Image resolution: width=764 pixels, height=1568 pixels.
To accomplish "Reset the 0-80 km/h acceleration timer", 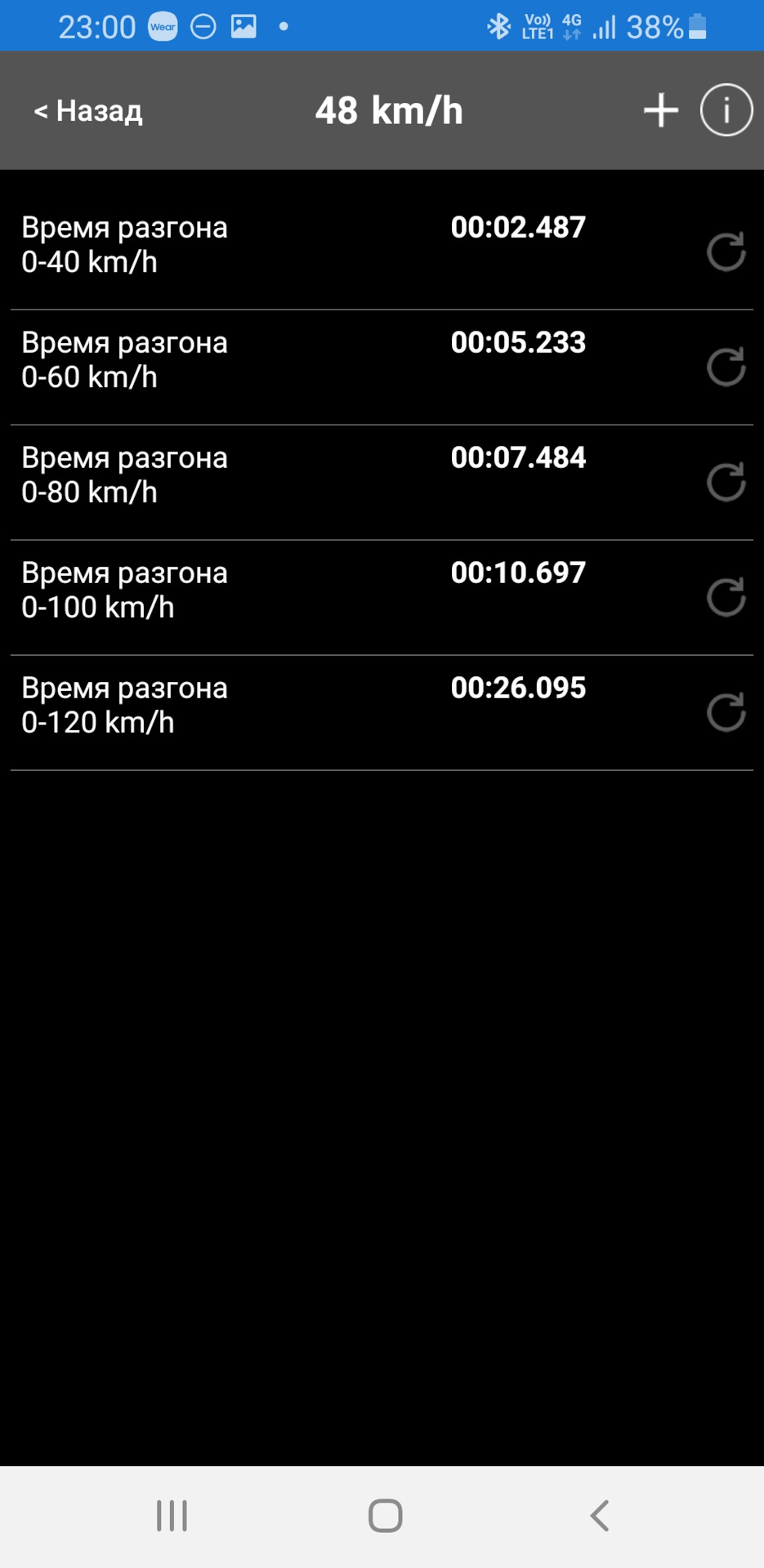I will [726, 482].
